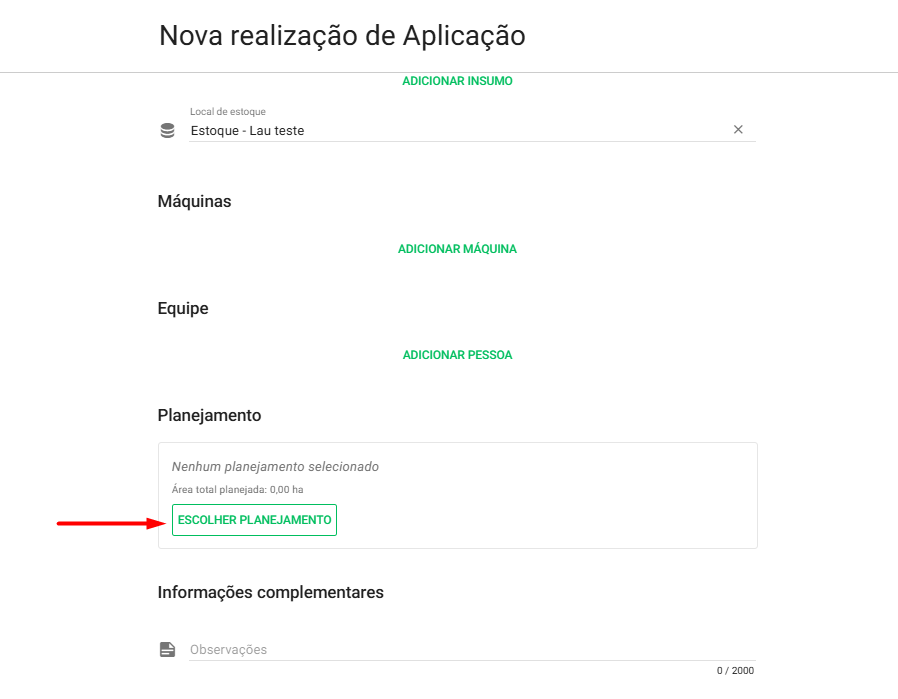
Task: Tap Adicionar Insumo button
Action: tap(457, 81)
